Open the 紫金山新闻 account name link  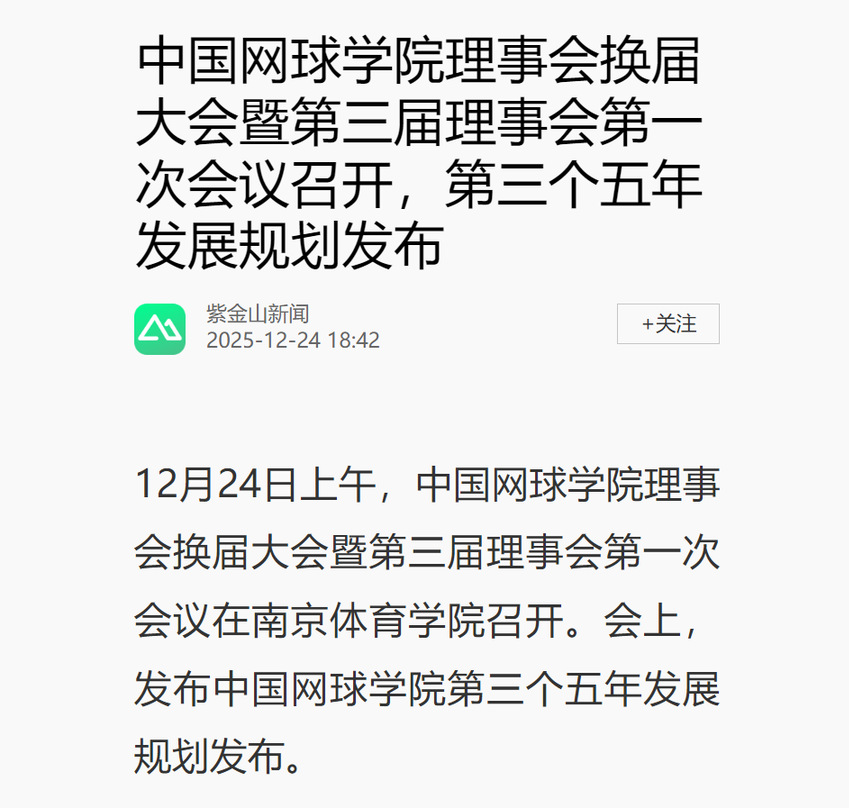click(x=258, y=313)
